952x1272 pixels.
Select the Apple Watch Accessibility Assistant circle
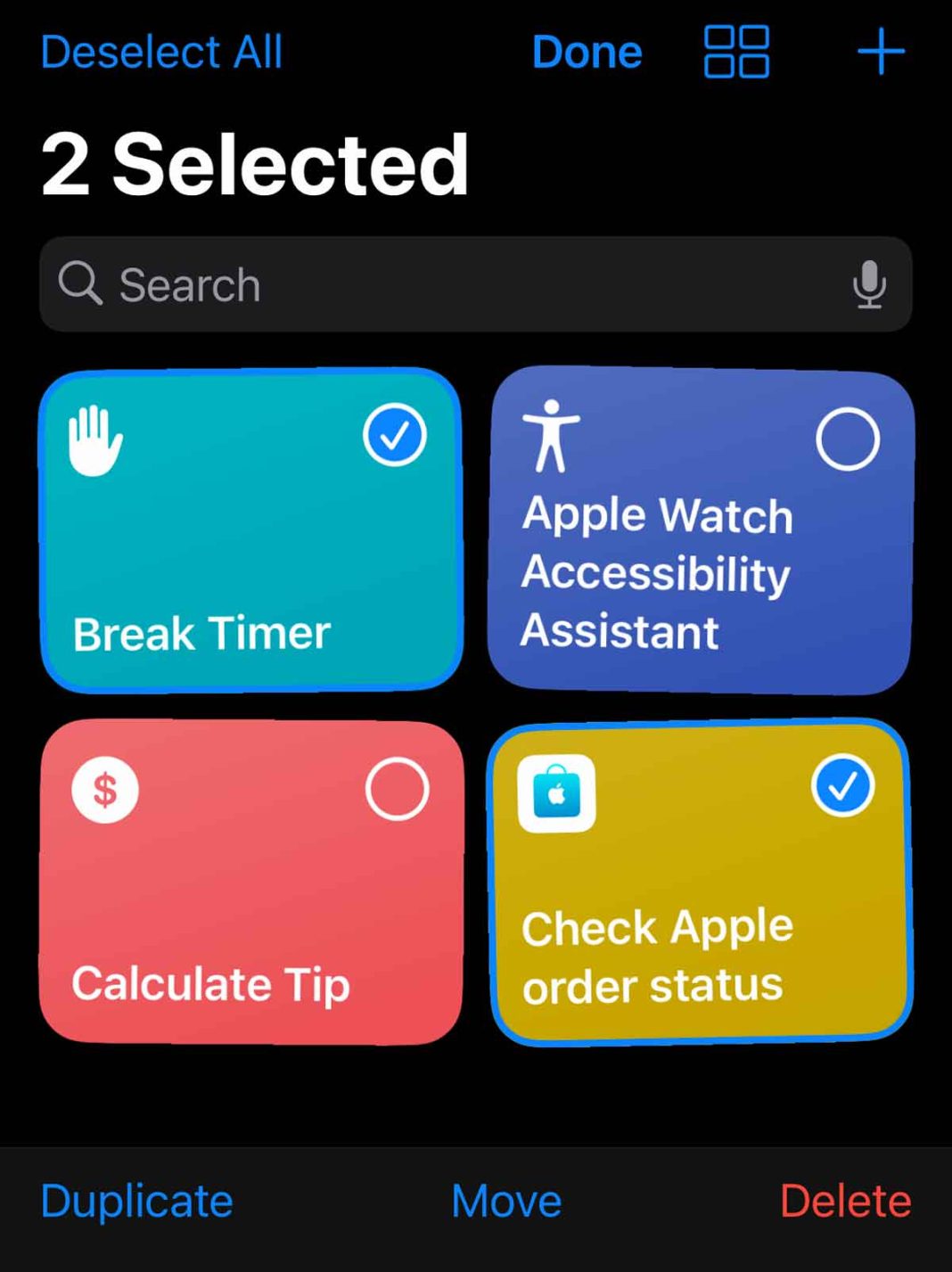[846, 439]
